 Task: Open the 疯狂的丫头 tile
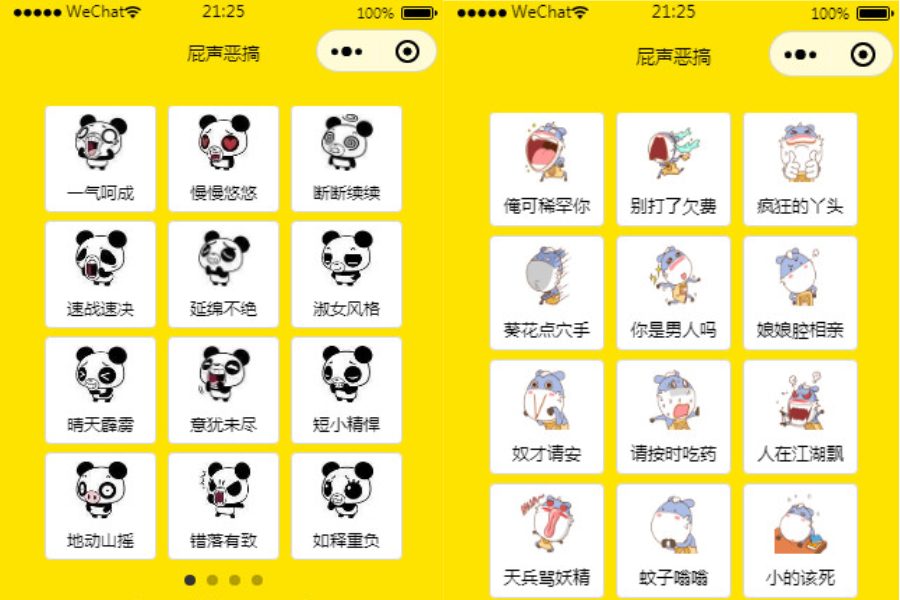800,168
